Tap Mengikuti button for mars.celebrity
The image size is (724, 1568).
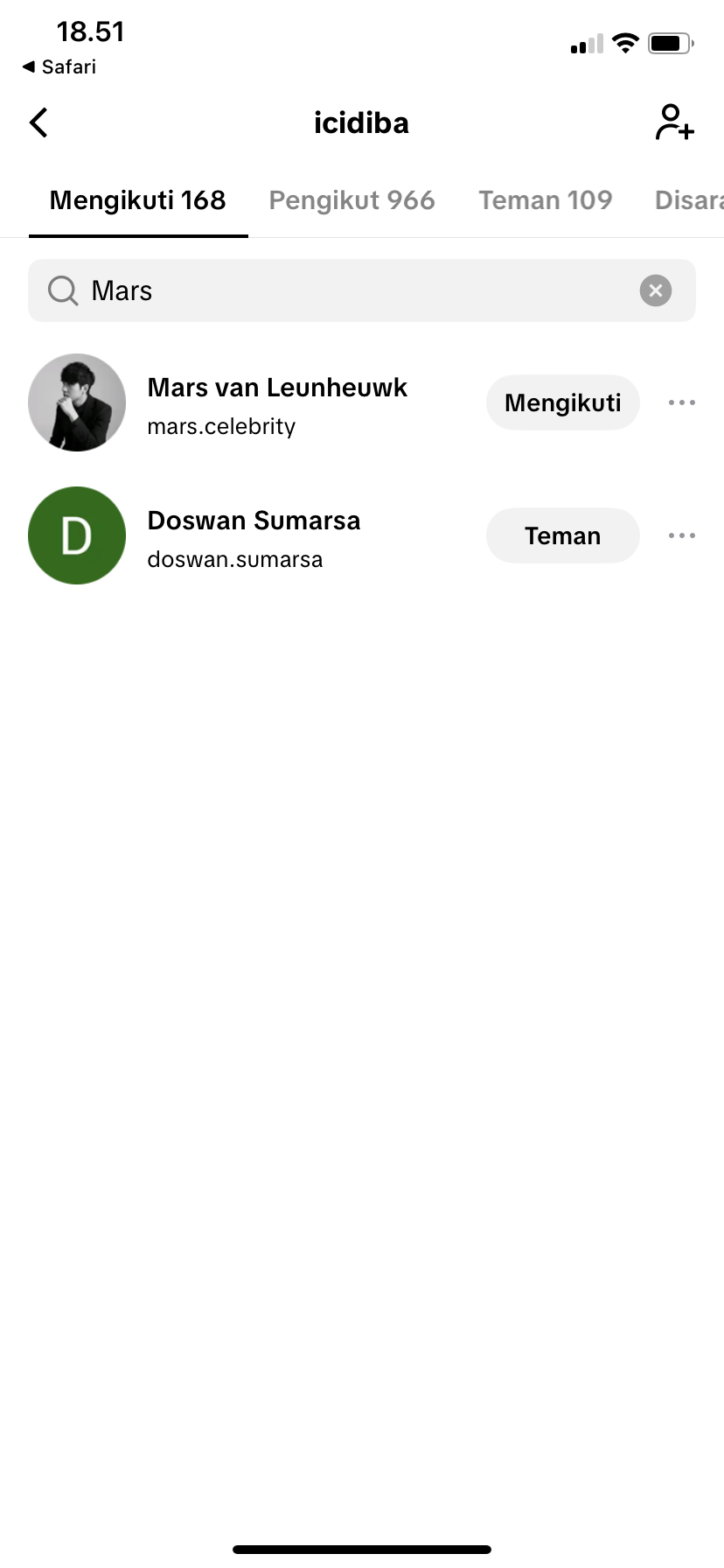coord(562,402)
